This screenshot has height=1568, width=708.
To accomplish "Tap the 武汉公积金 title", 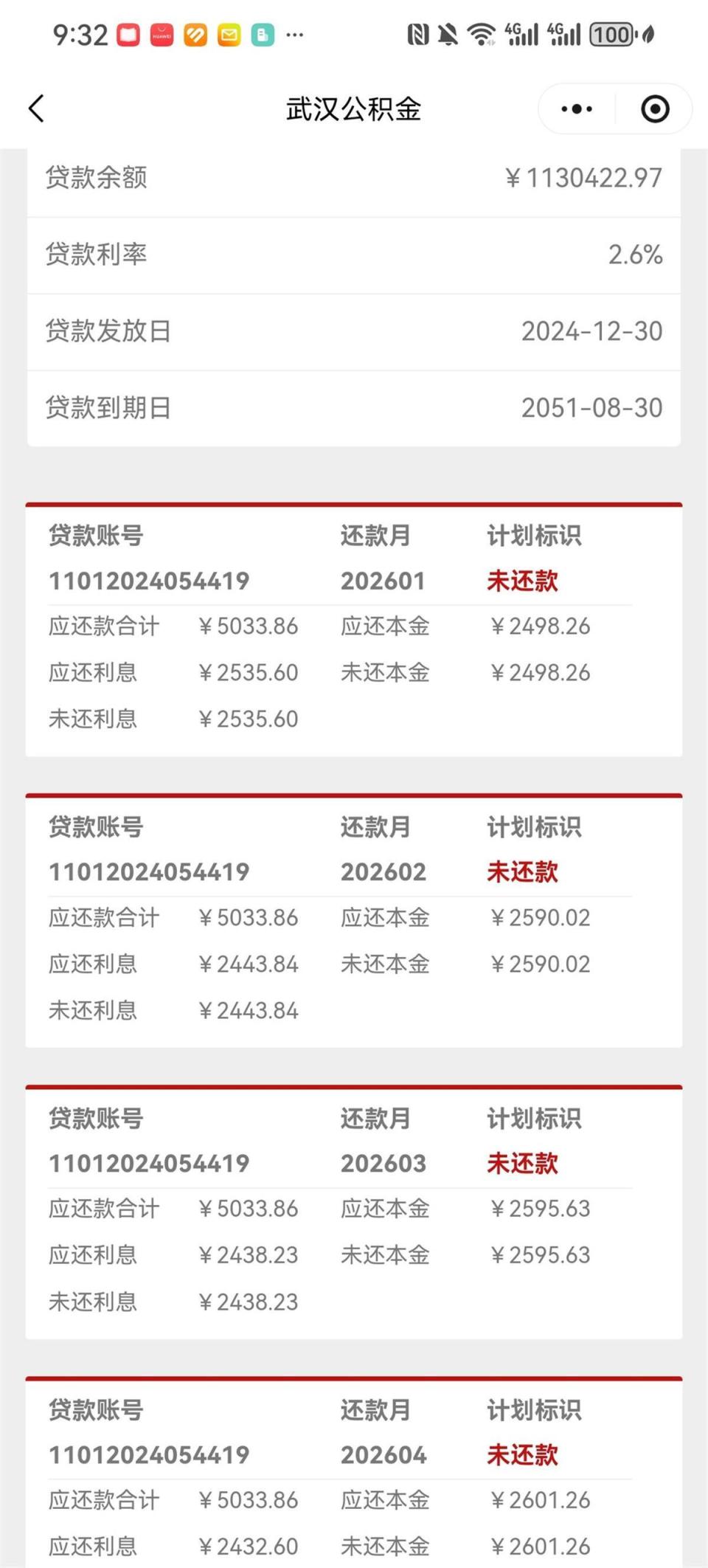I will pos(353,108).
